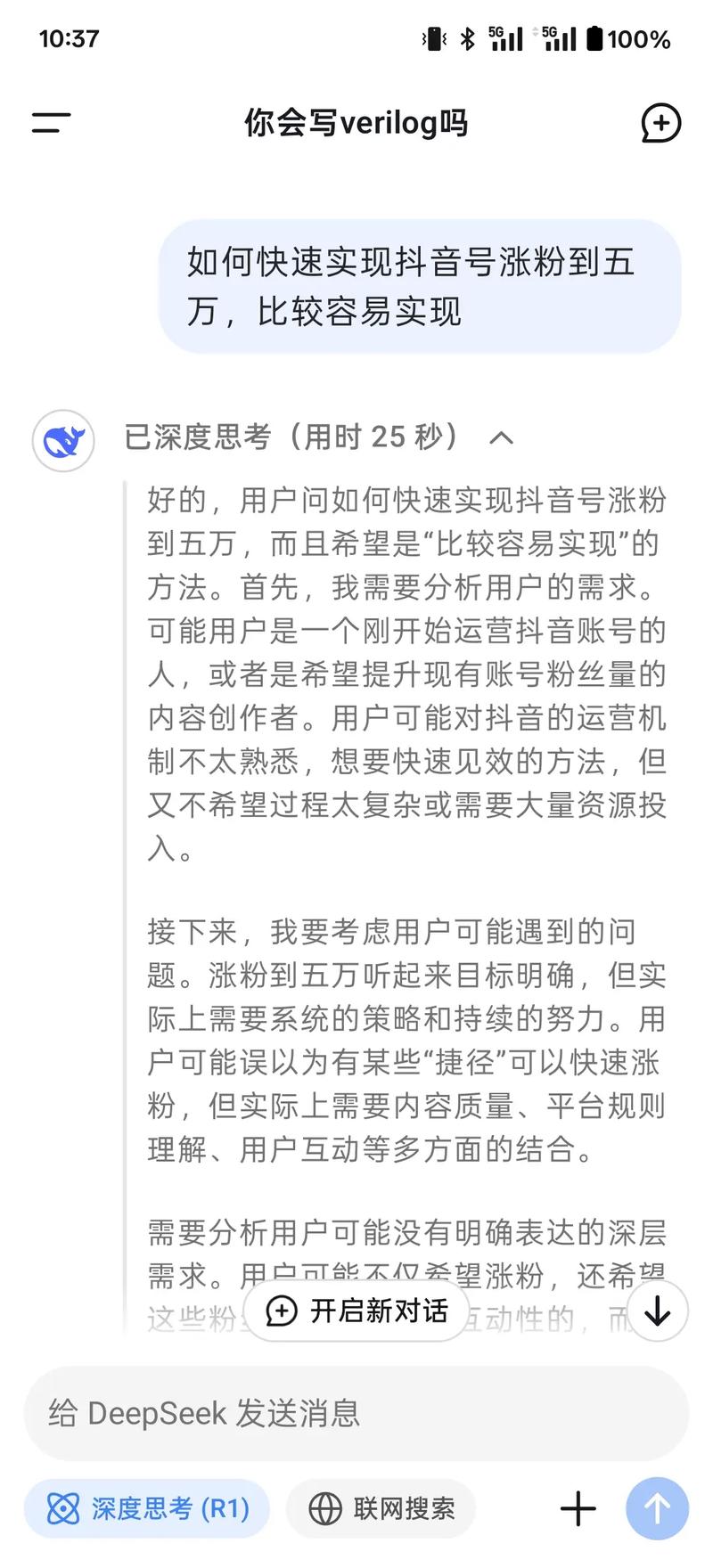Tap the scroll-to-bottom arrow button
The height and width of the screenshot is (1568, 713).
[x=657, y=1311]
